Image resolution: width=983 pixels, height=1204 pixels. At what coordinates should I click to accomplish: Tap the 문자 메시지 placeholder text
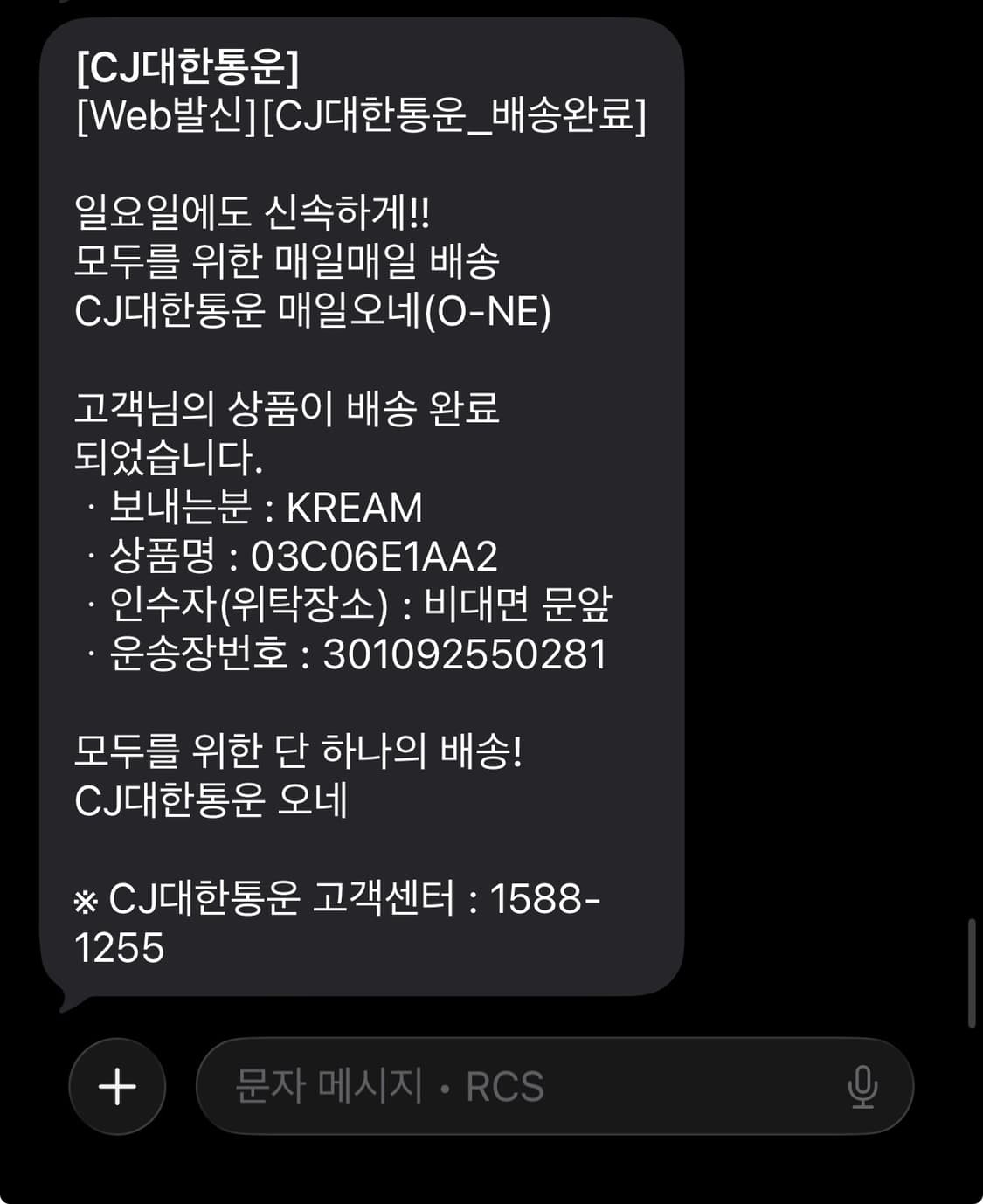tap(323, 1086)
